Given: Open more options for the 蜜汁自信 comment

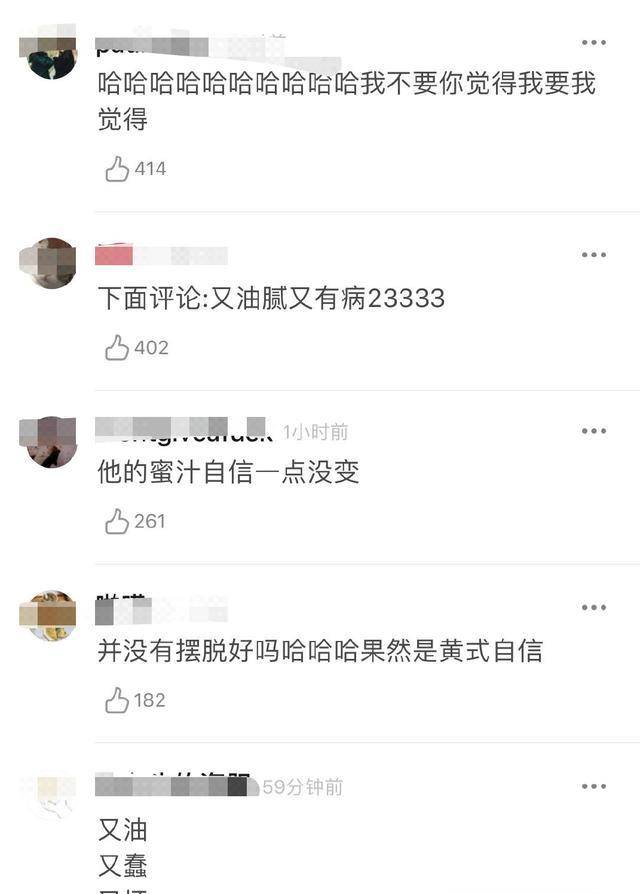Looking at the screenshot, I should point(594,431).
